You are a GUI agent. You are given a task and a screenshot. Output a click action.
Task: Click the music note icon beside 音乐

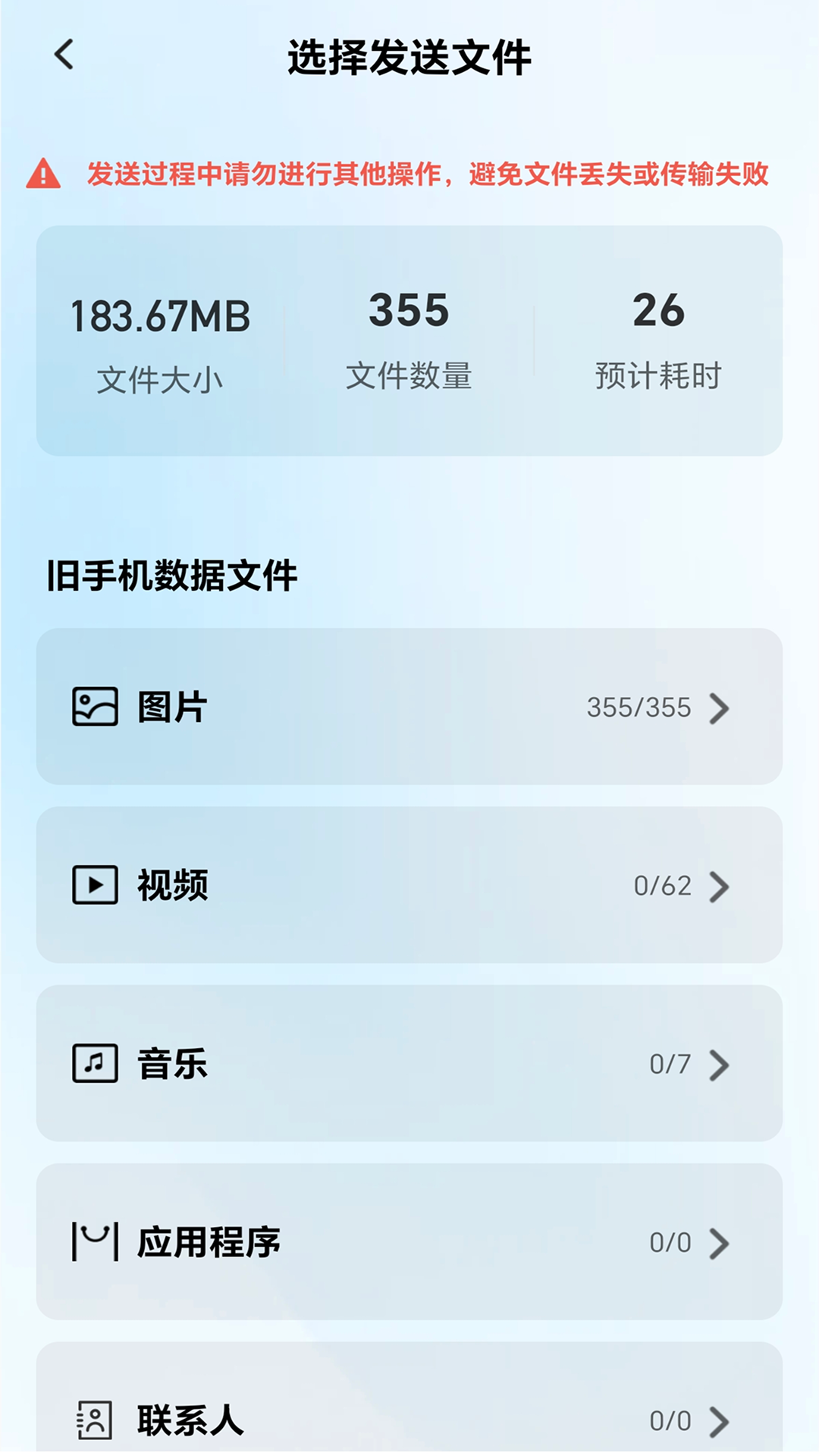[x=94, y=1065]
